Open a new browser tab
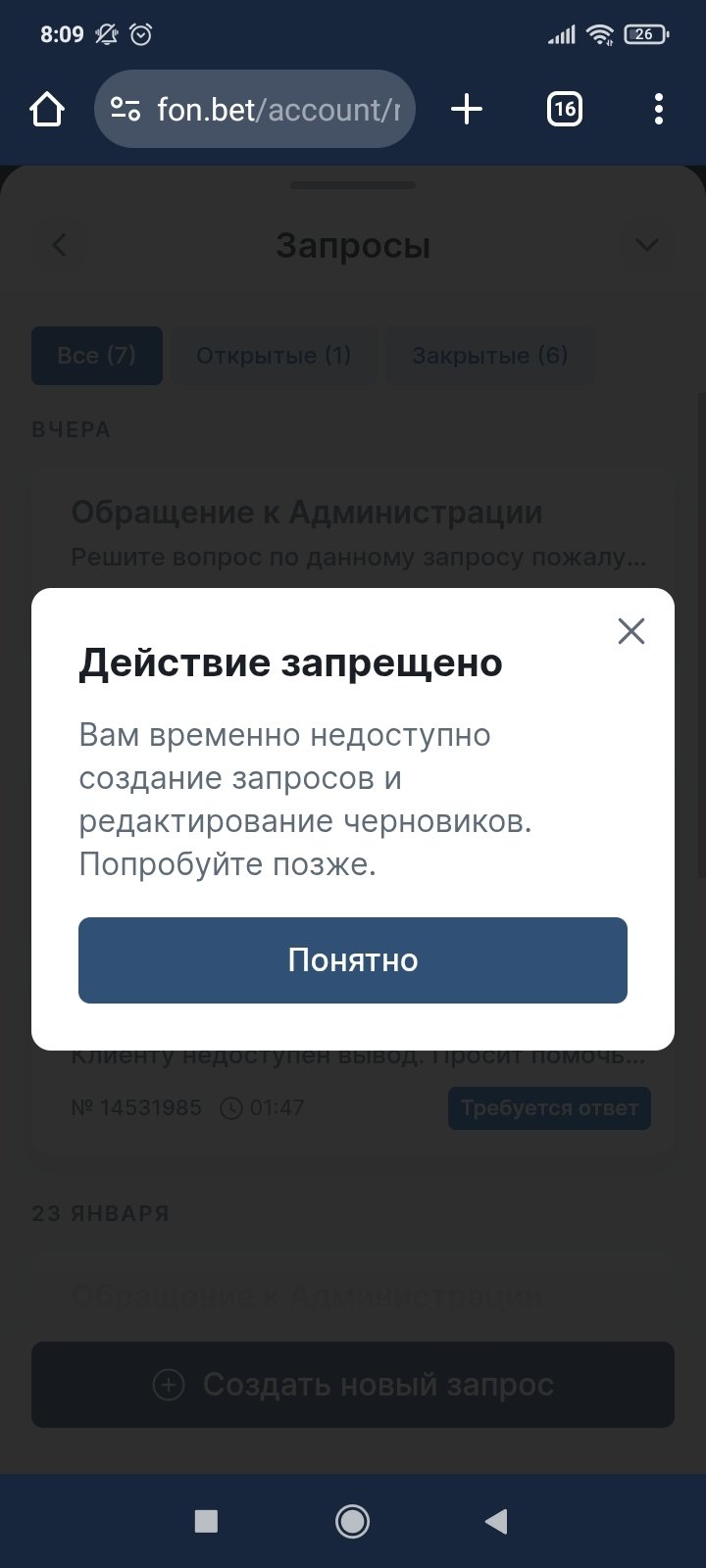Image resolution: width=706 pixels, height=1568 pixels. tap(467, 109)
